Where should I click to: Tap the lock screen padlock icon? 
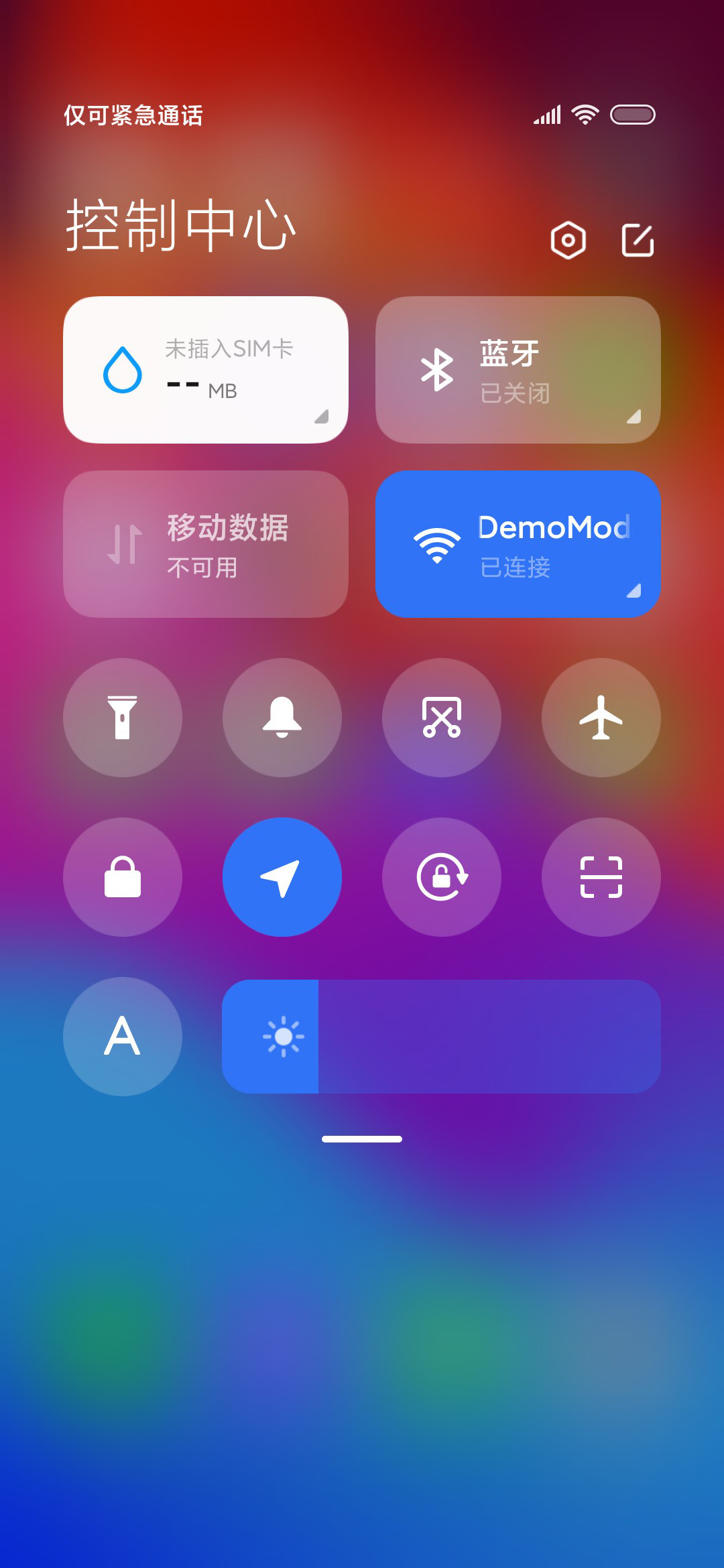tap(123, 877)
